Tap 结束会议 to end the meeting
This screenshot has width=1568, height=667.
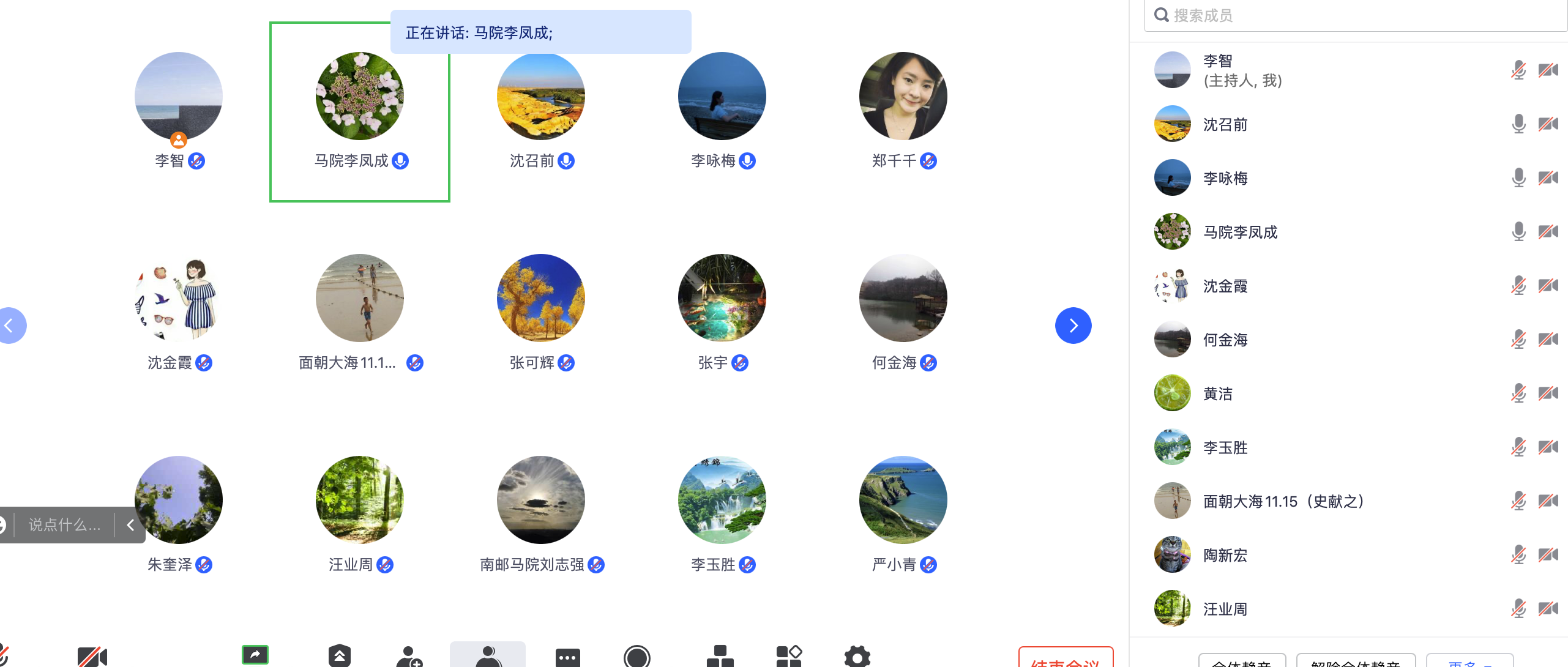click(x=1066, y=660)
